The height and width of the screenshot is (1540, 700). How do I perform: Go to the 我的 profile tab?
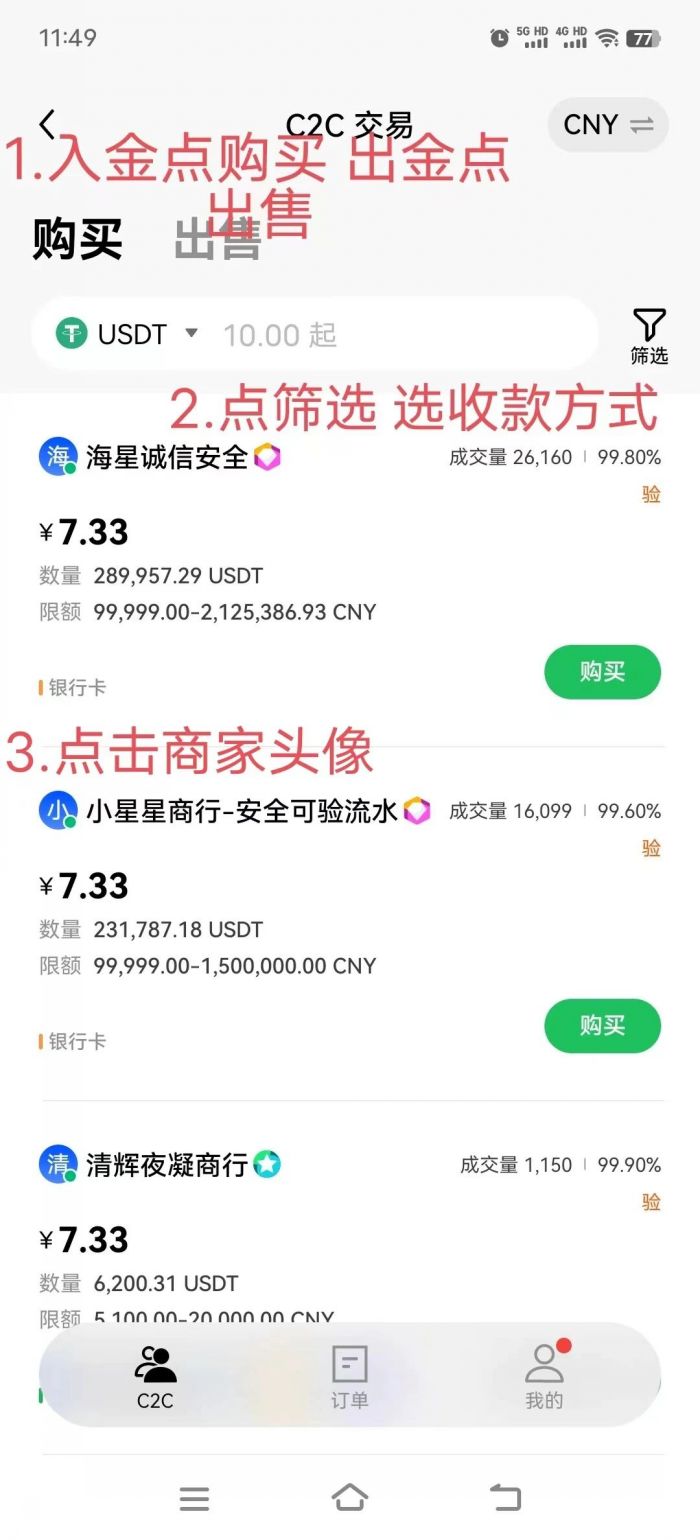point(544,1377)
